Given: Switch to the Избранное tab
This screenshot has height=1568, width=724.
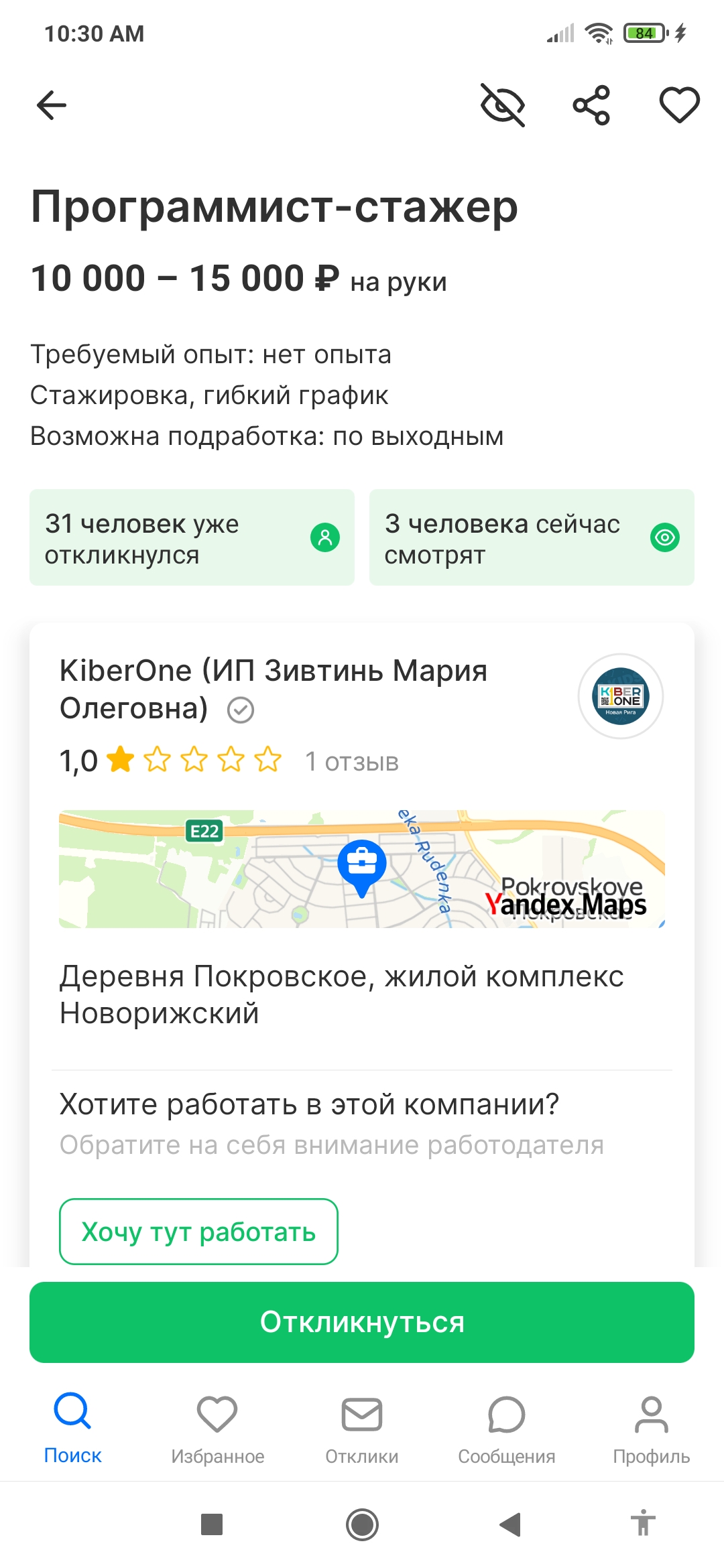Looking at the screenshot, I should (x=217, y=1428).
